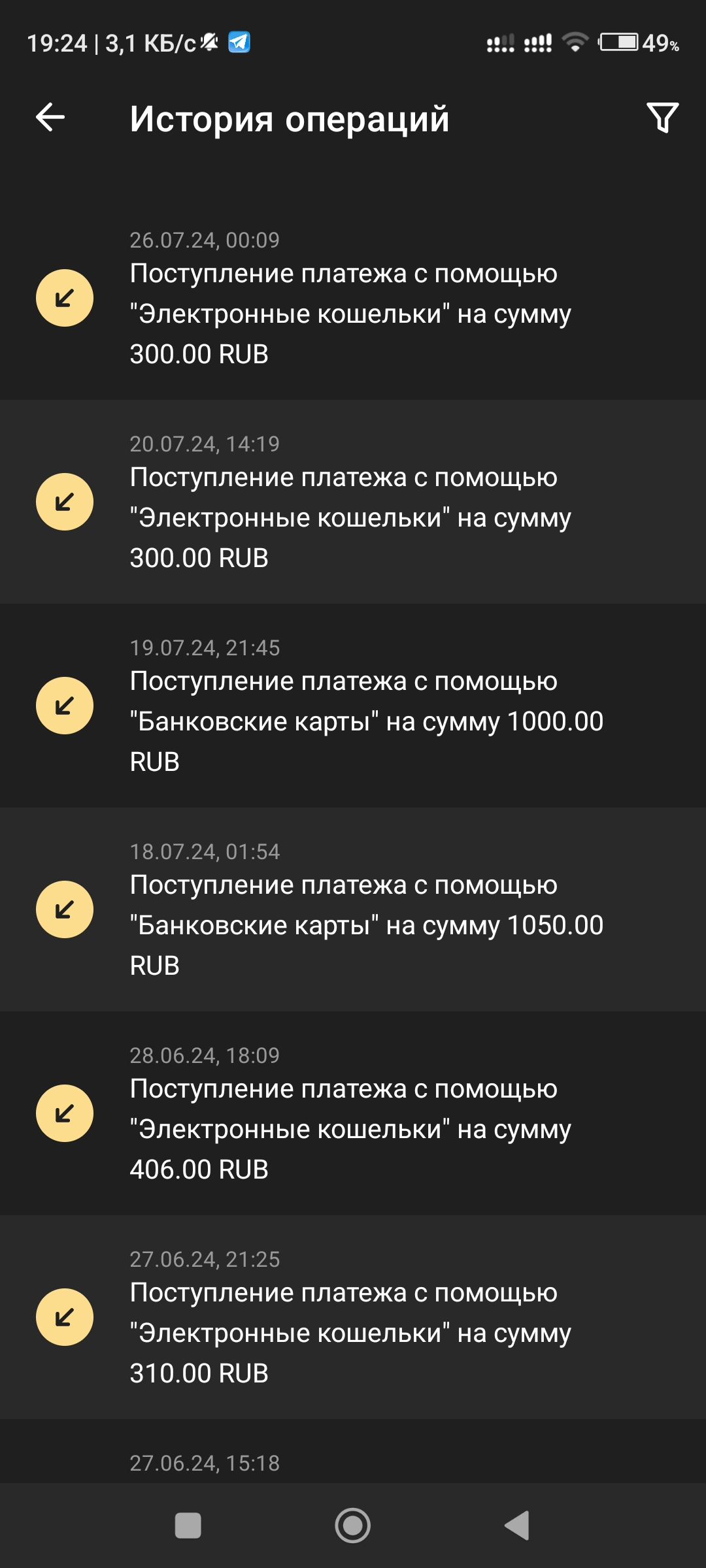
Task: Open the filter for operations
Action: tap(662, 118)
